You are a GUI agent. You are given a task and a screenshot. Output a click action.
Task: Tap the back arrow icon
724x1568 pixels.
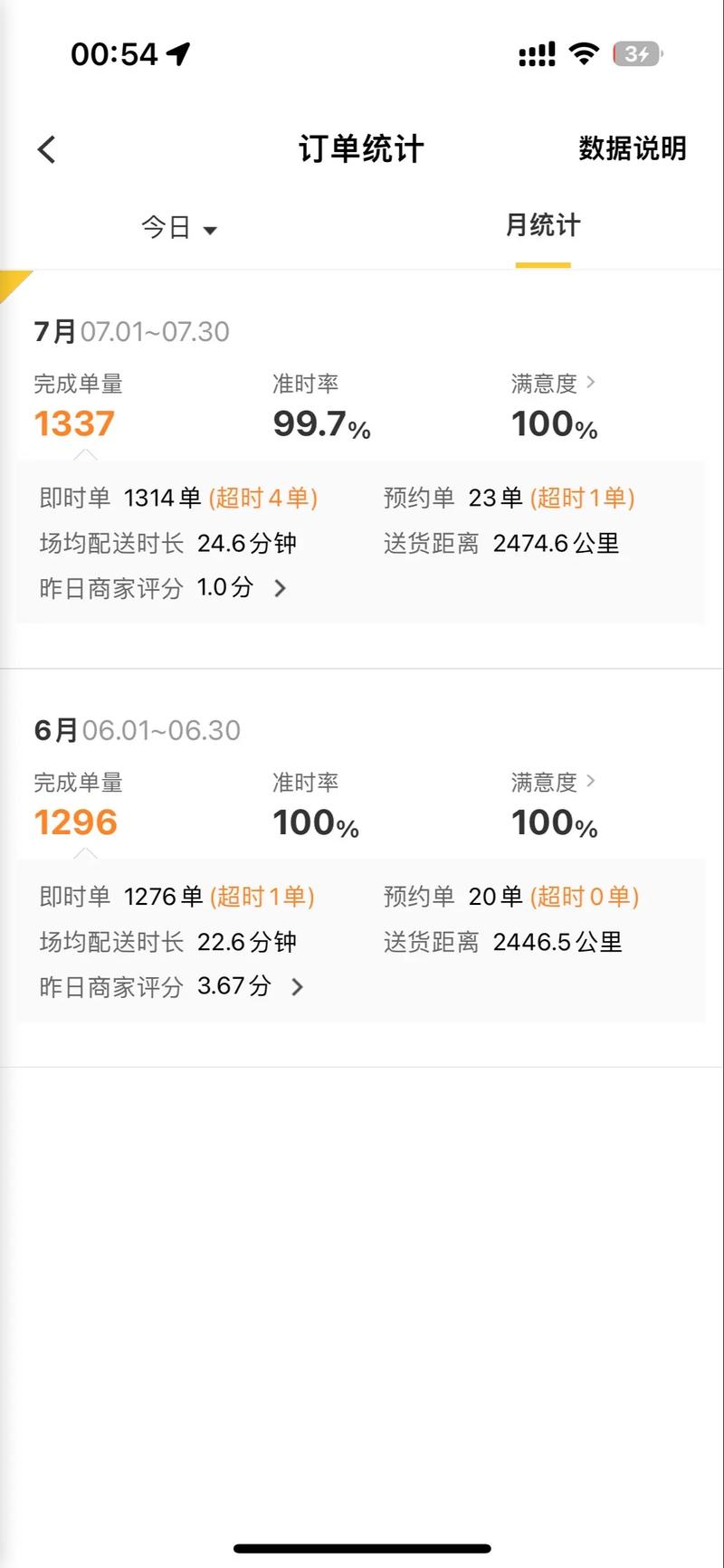pyautogui.click(x=46, y=148)
